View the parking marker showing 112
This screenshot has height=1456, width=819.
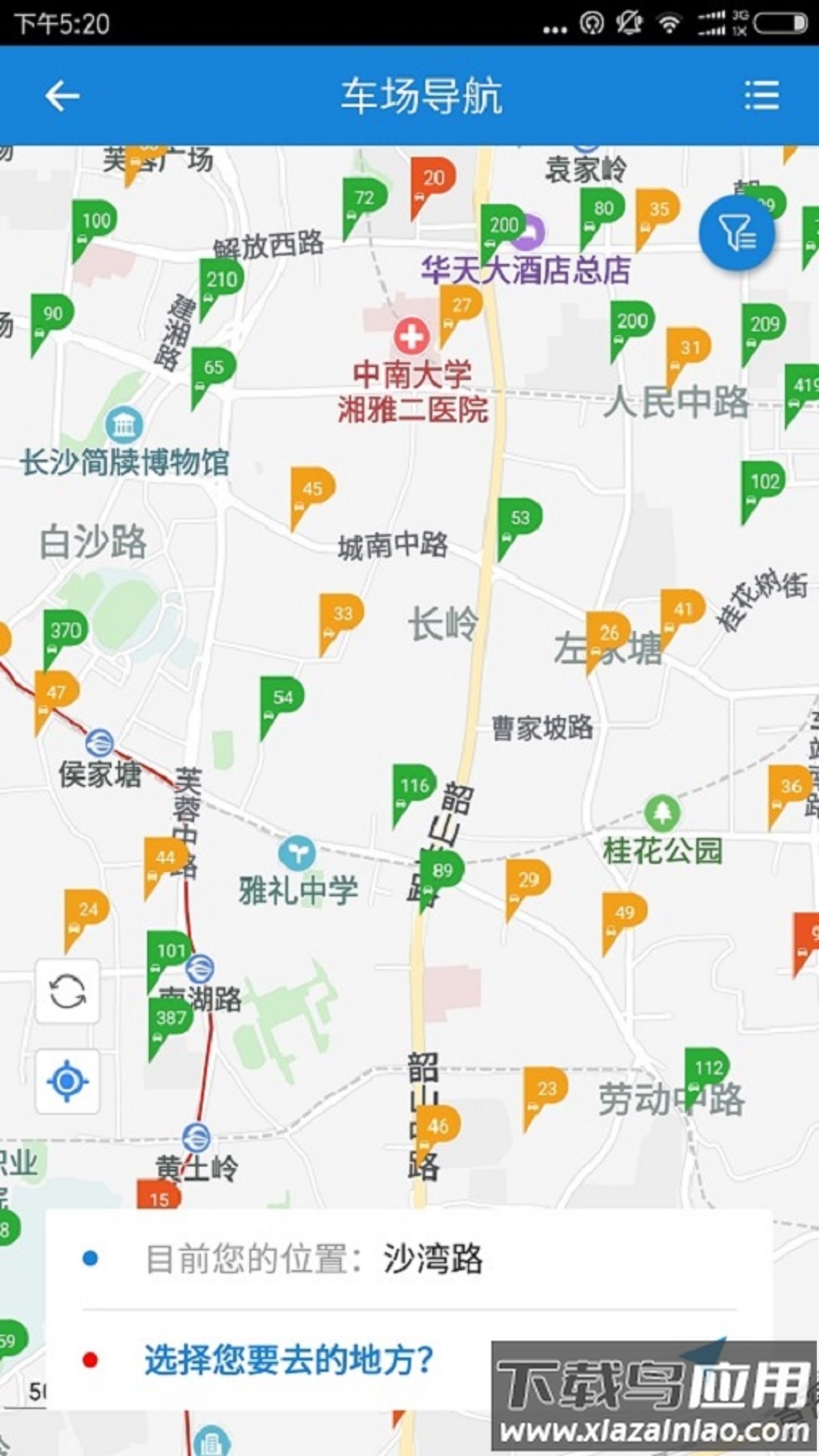(708, 1068)
